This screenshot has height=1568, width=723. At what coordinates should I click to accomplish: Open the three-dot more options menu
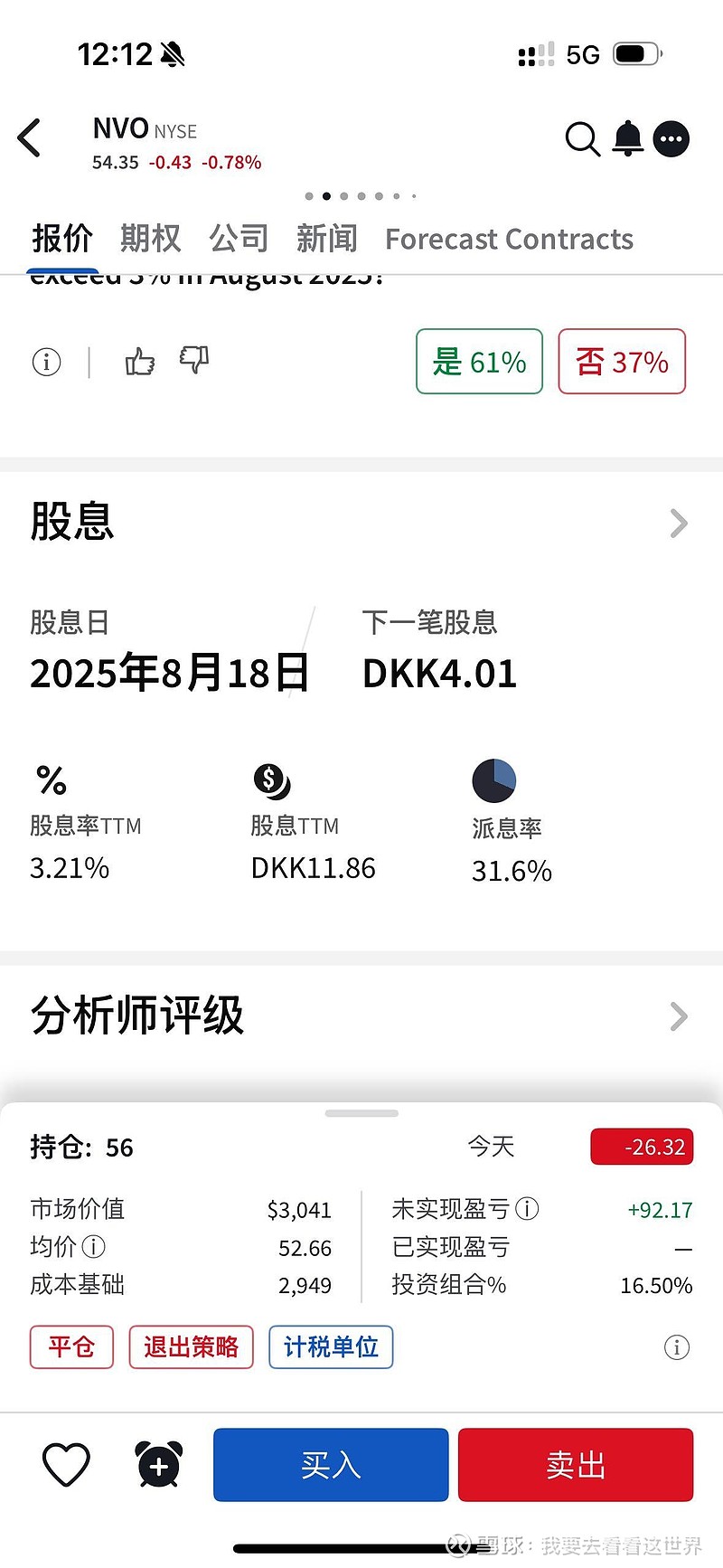click(671, 139)
